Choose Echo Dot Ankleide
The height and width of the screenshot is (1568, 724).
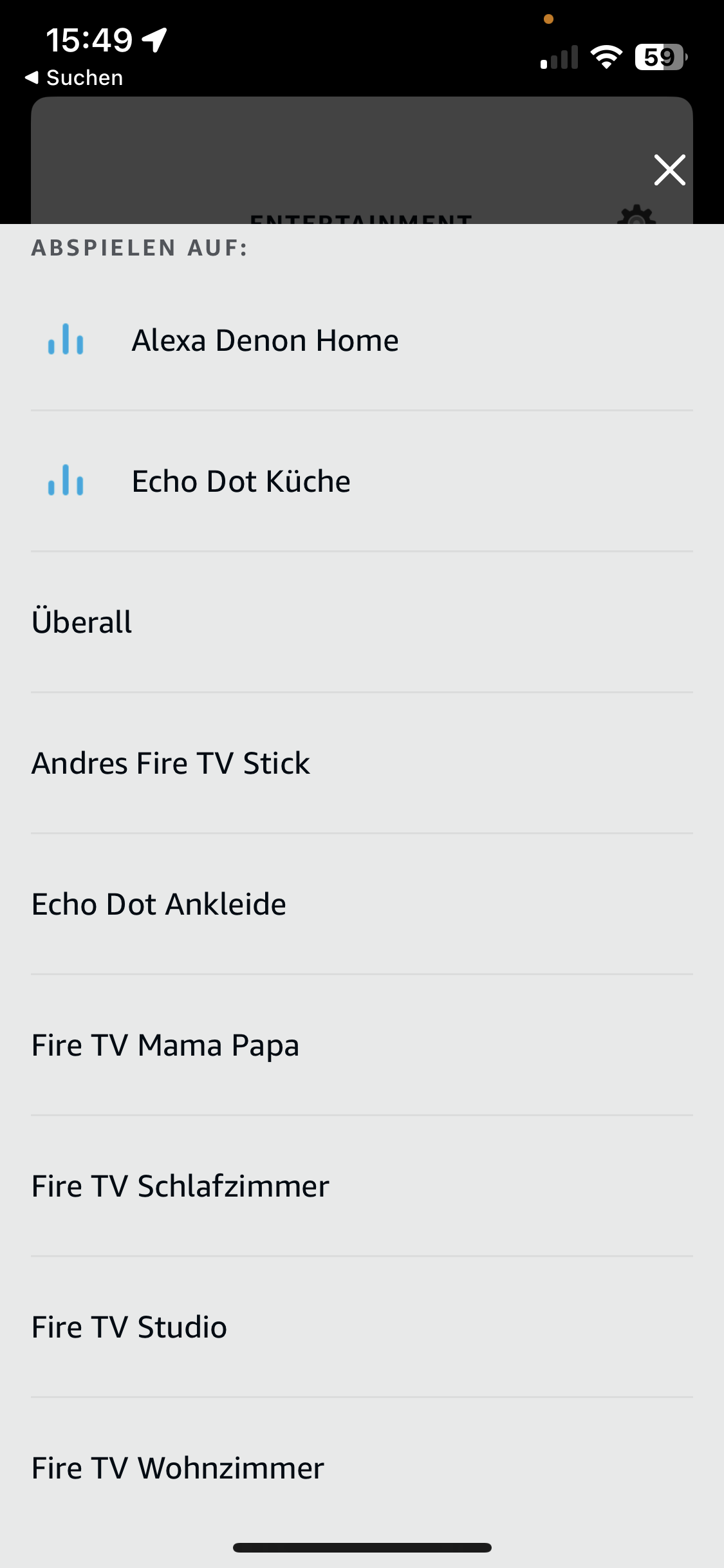click(x=159, y=904)
